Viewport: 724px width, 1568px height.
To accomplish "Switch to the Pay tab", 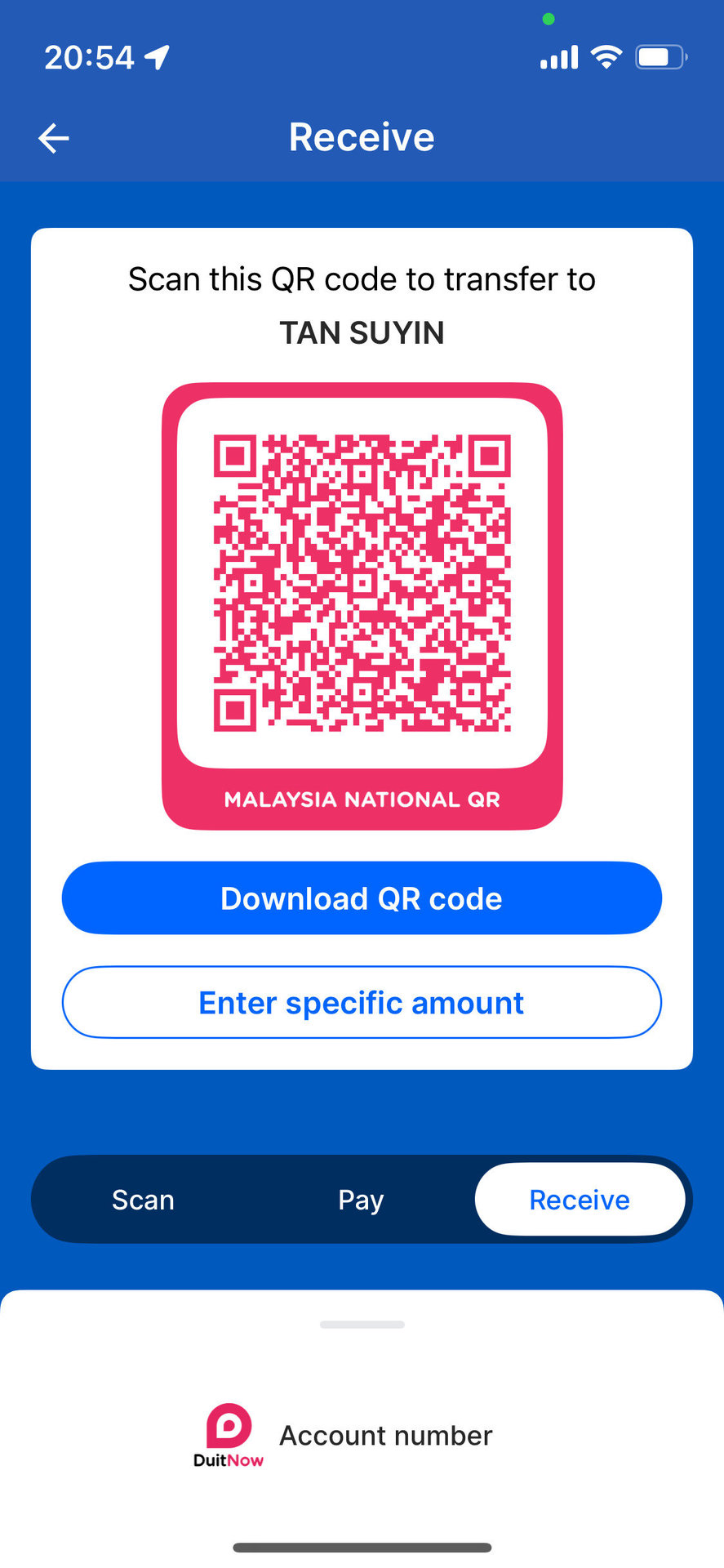I will (361, 1200).
